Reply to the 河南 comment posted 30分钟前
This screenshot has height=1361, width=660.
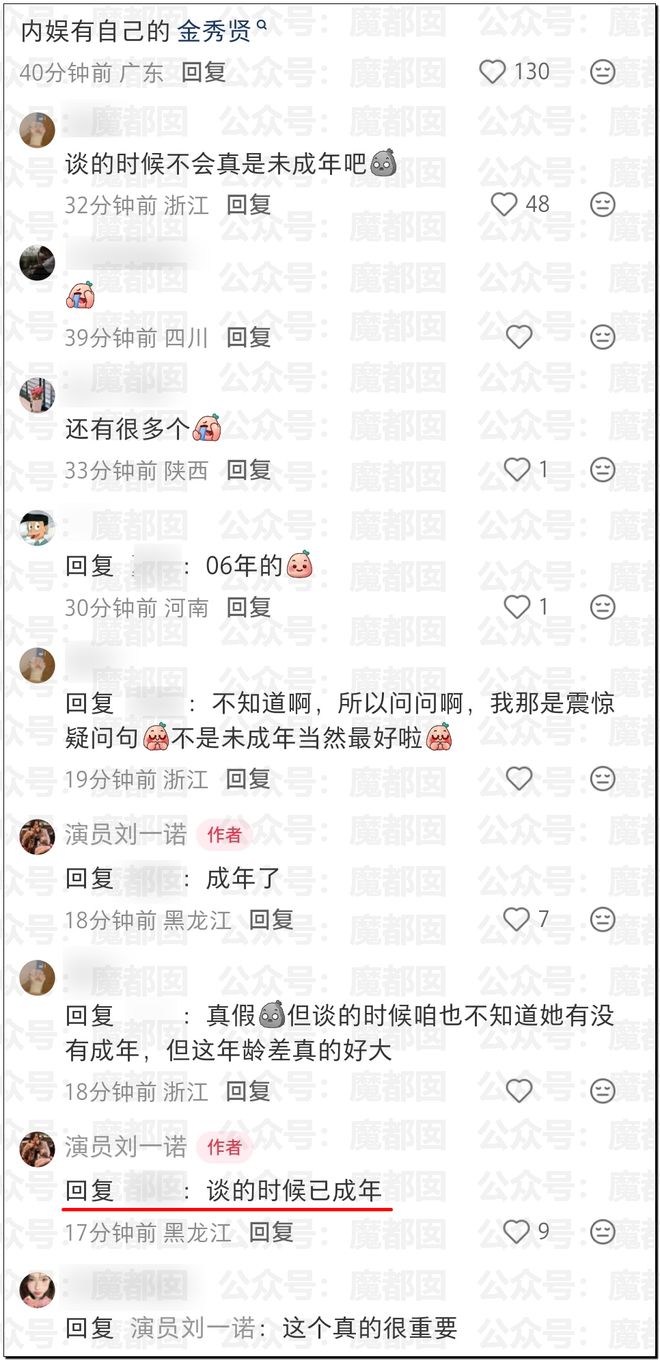248,607
